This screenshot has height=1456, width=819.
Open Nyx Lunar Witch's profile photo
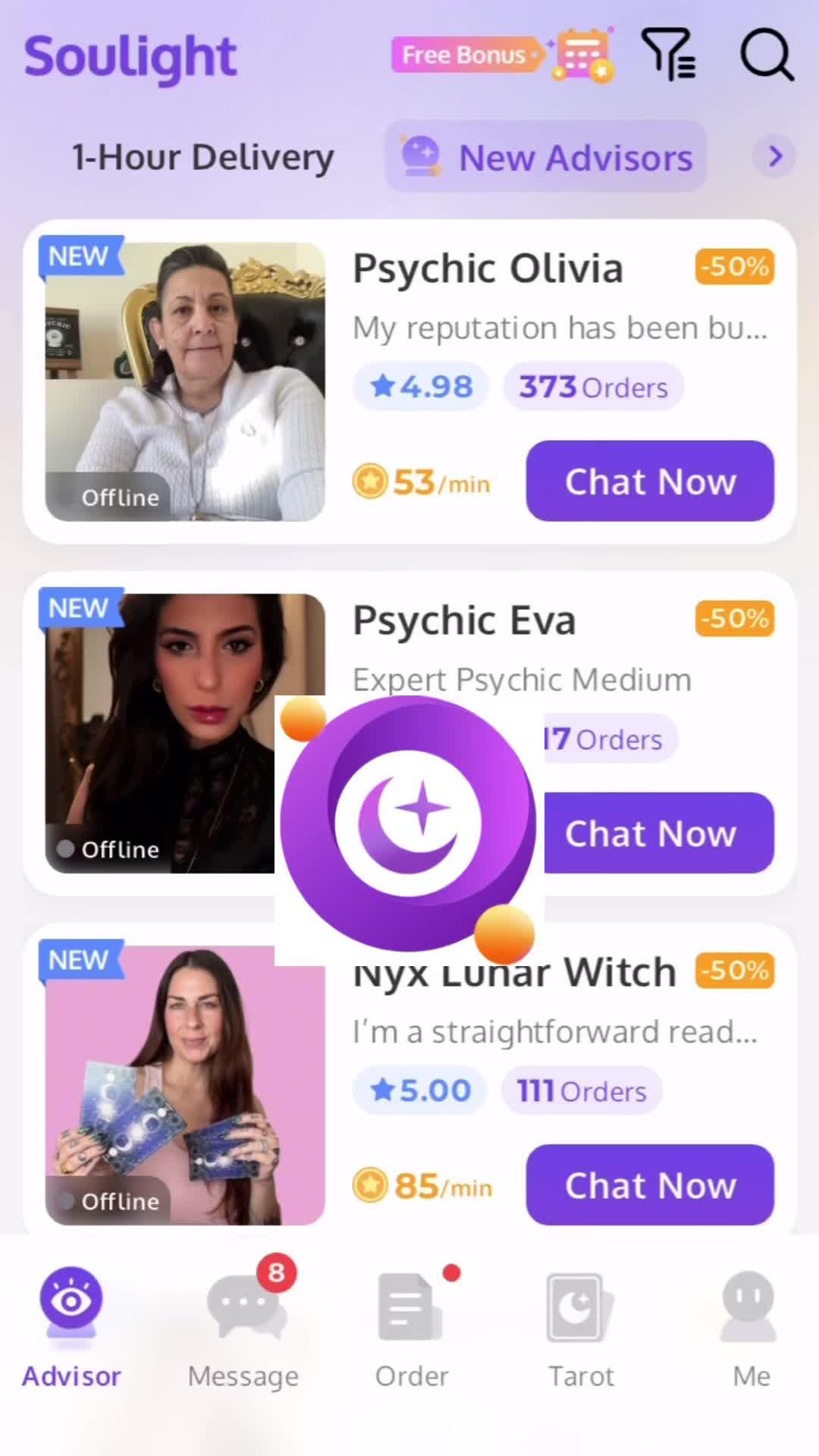pos(185,1085)
